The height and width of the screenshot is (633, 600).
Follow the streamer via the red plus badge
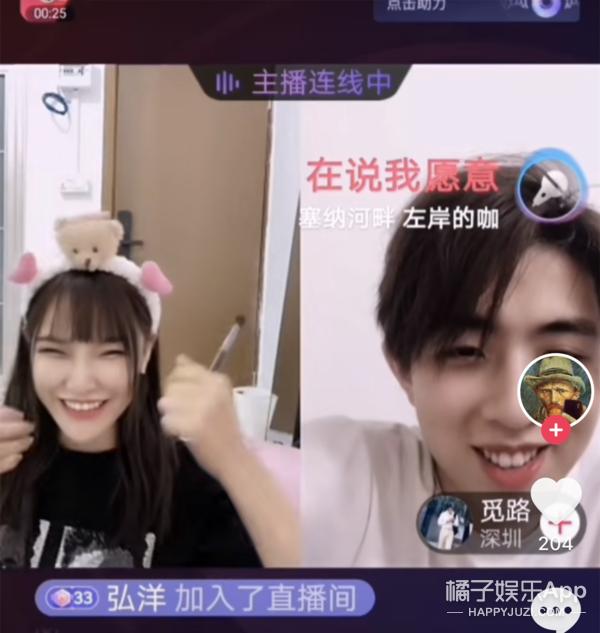pyautogui.click(x=556, y=431)
